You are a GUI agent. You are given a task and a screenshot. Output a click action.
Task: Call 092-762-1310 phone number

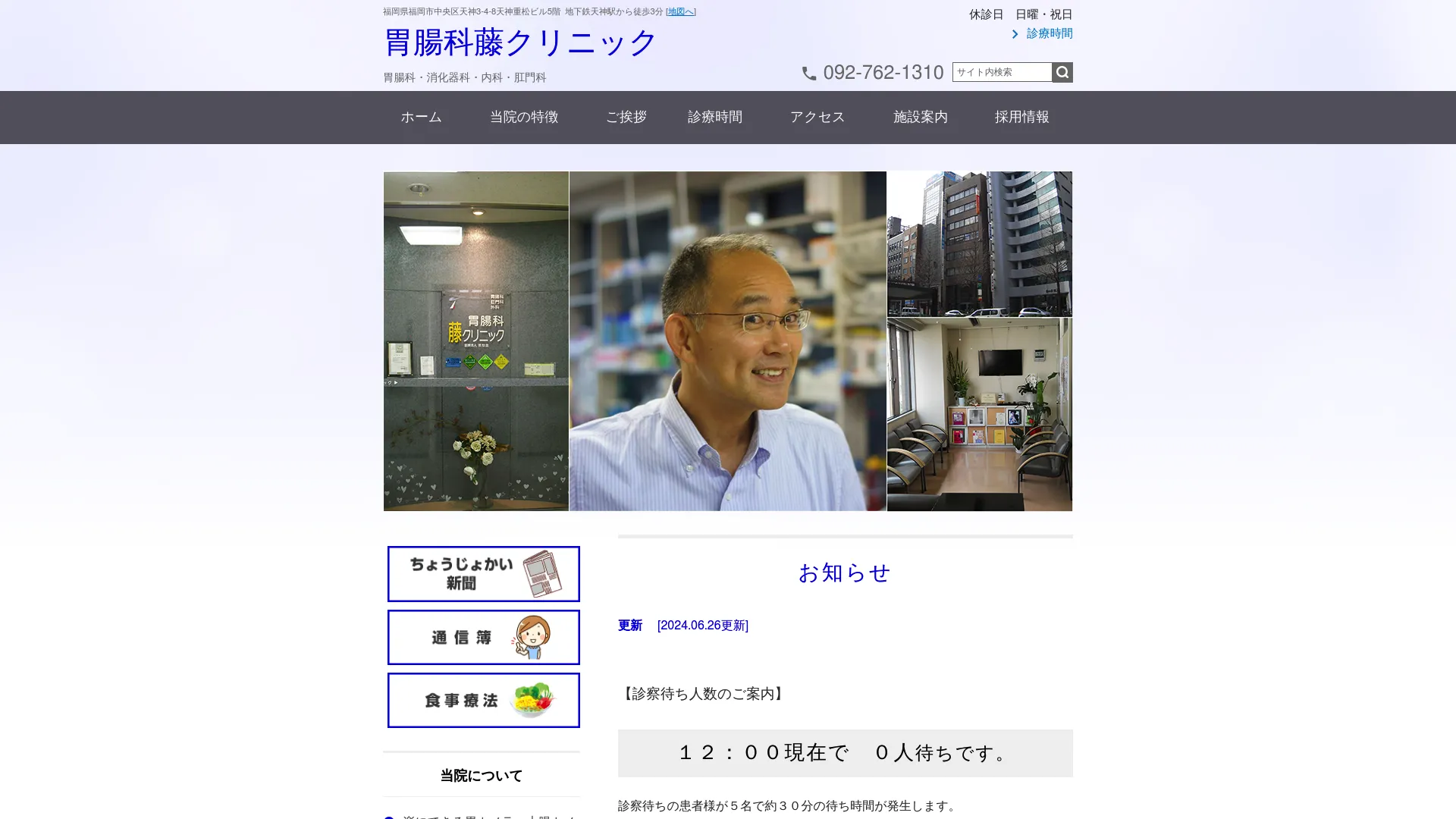click(x=882, y=73)
